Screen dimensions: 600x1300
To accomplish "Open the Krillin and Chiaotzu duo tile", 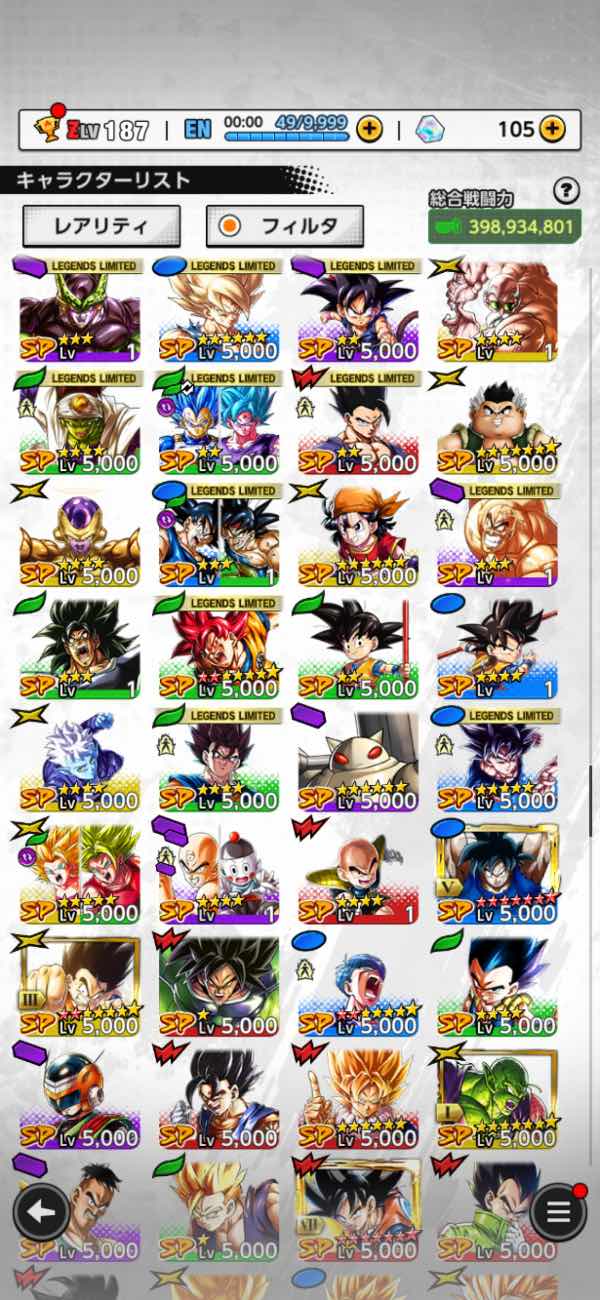I will [x=218, y=872].
